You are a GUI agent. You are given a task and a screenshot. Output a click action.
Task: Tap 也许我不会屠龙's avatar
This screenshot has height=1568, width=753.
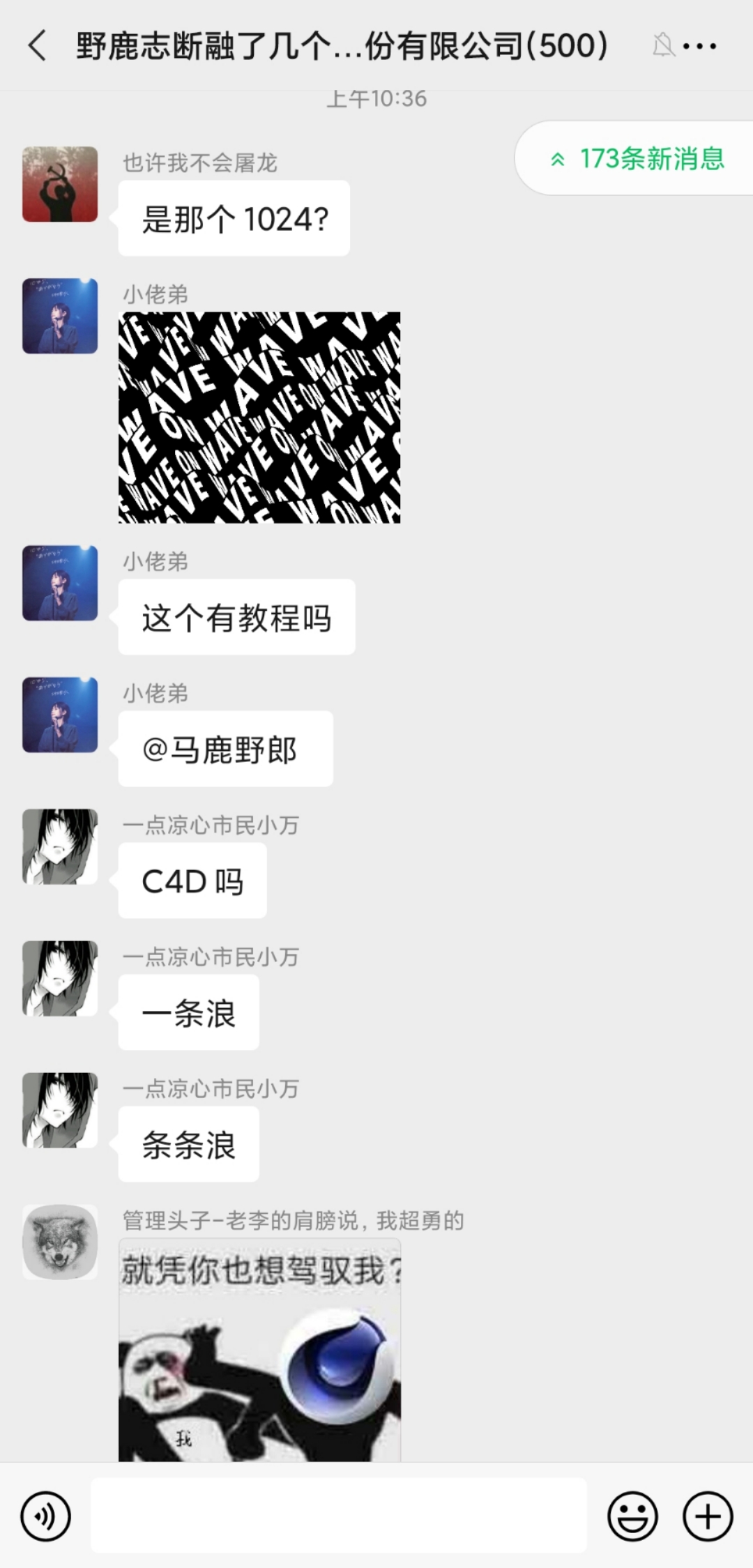click(x=60, y=183)
